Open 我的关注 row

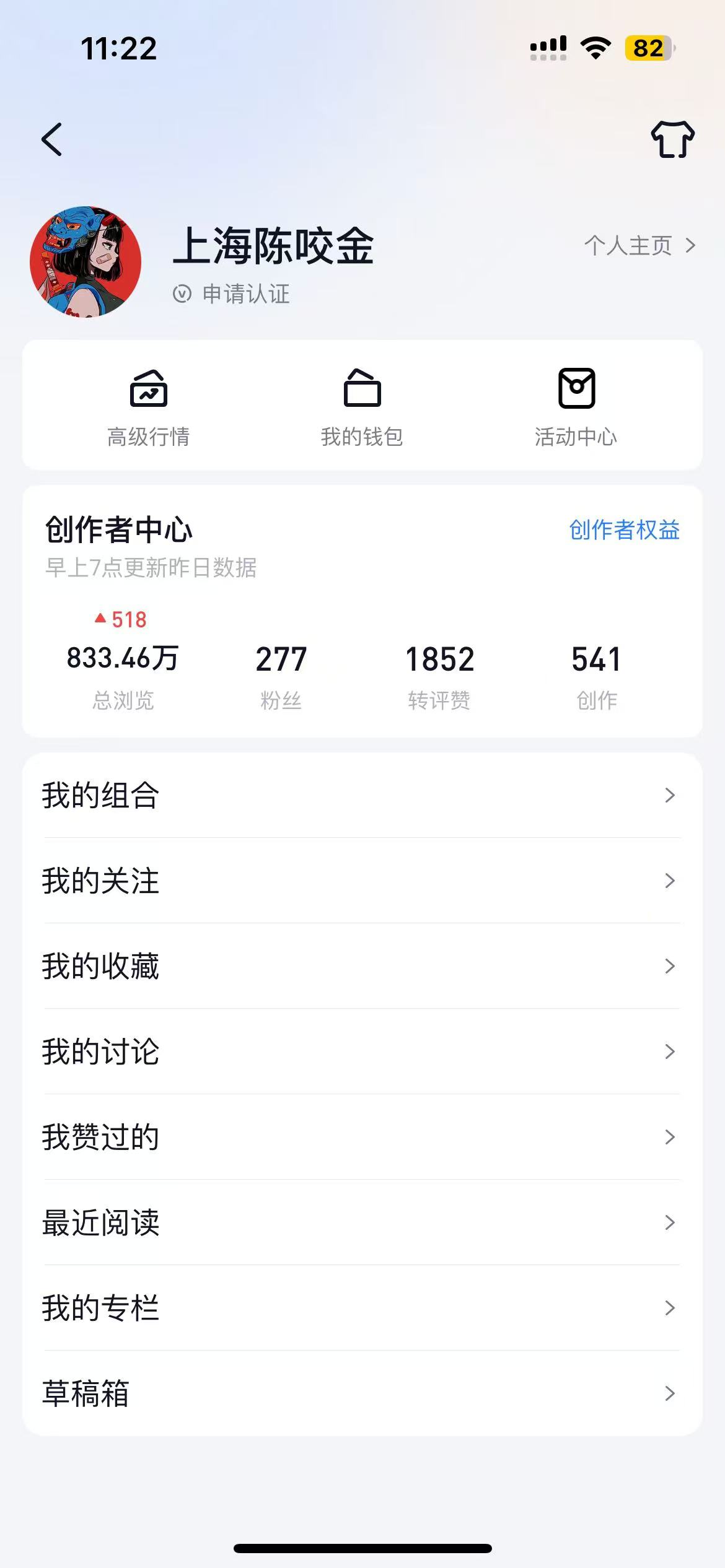362,881
